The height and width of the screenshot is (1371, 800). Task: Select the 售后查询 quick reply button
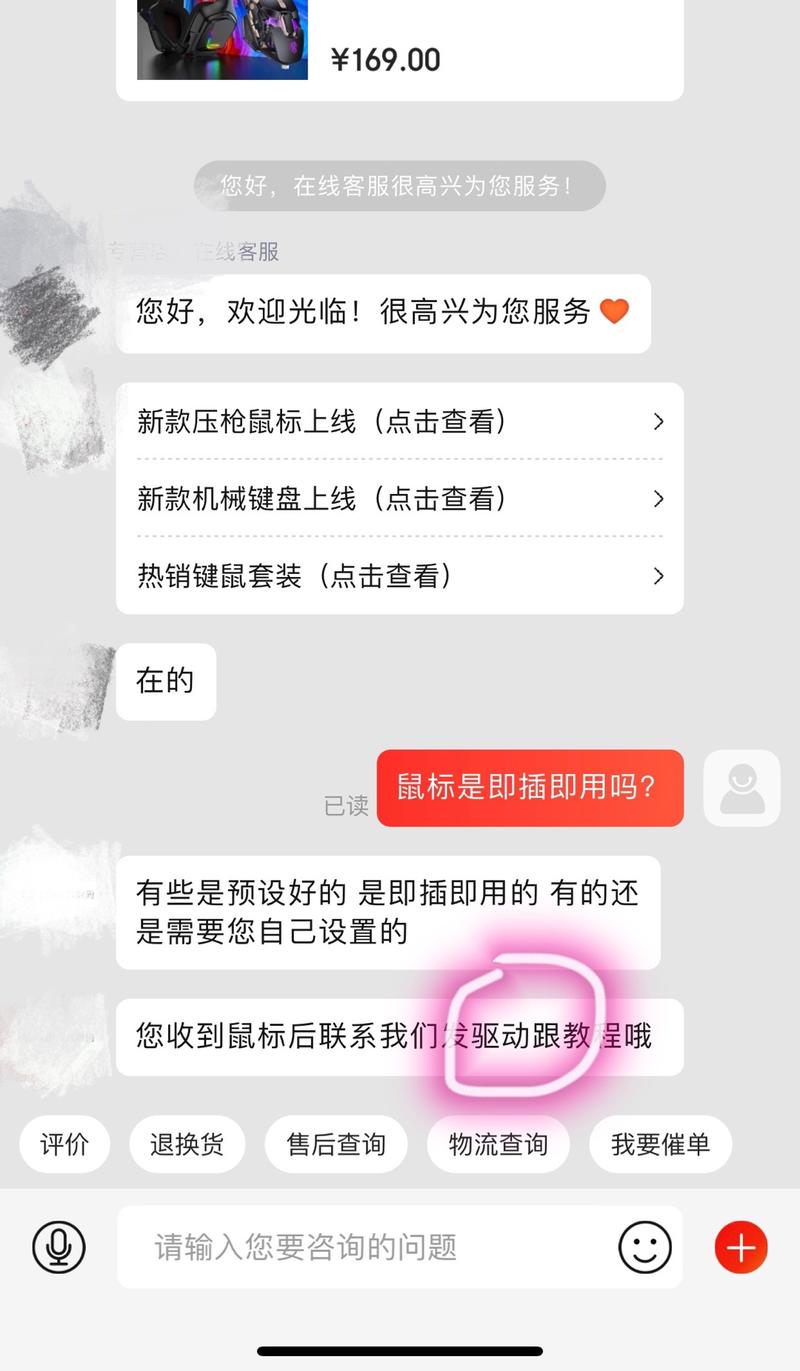335,1143
